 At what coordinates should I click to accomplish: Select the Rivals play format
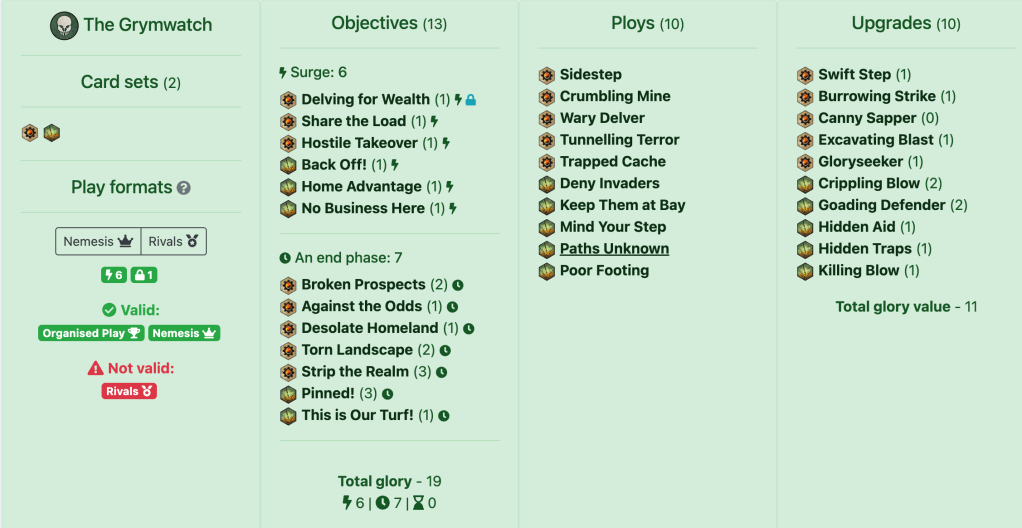[x=173, y=242]
